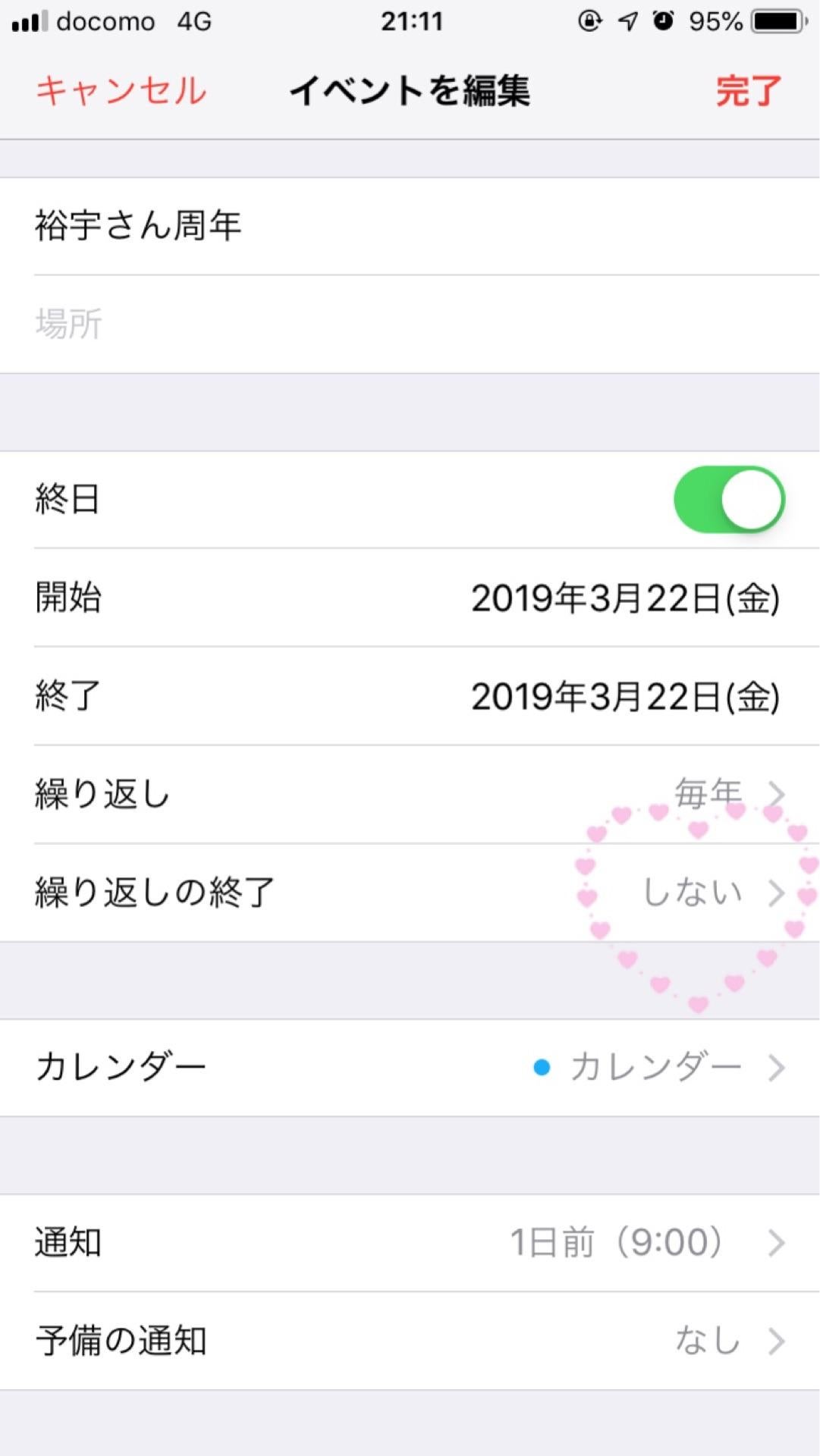Tap the battery indicator in status bar
820x1456 pixels.
pyautogui.click(x=775, y=21)
